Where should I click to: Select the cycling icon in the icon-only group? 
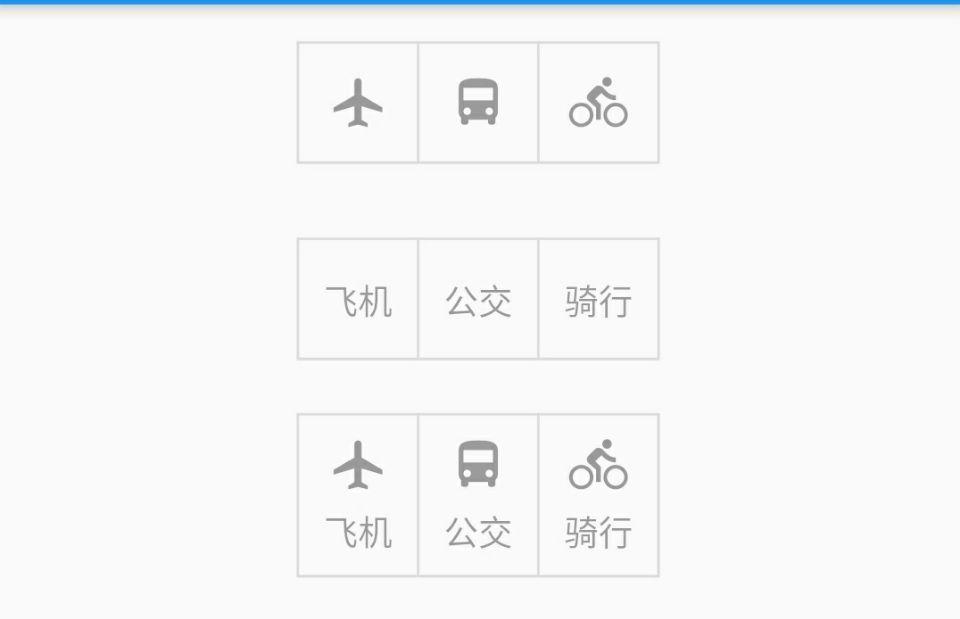598,102
